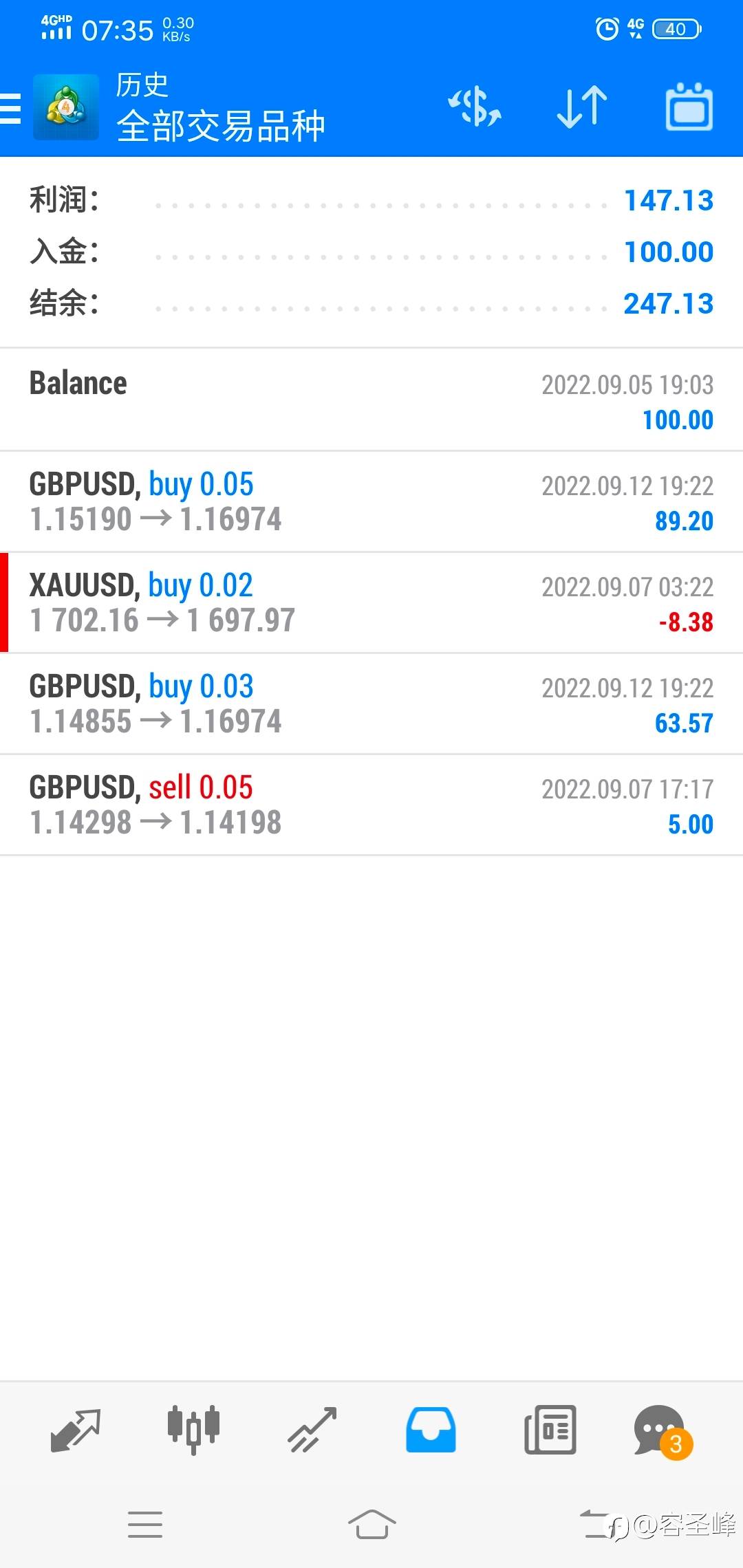Select the history inbox tab
The width and height of the screenshot is (743, 1568).
[431, 1430]
